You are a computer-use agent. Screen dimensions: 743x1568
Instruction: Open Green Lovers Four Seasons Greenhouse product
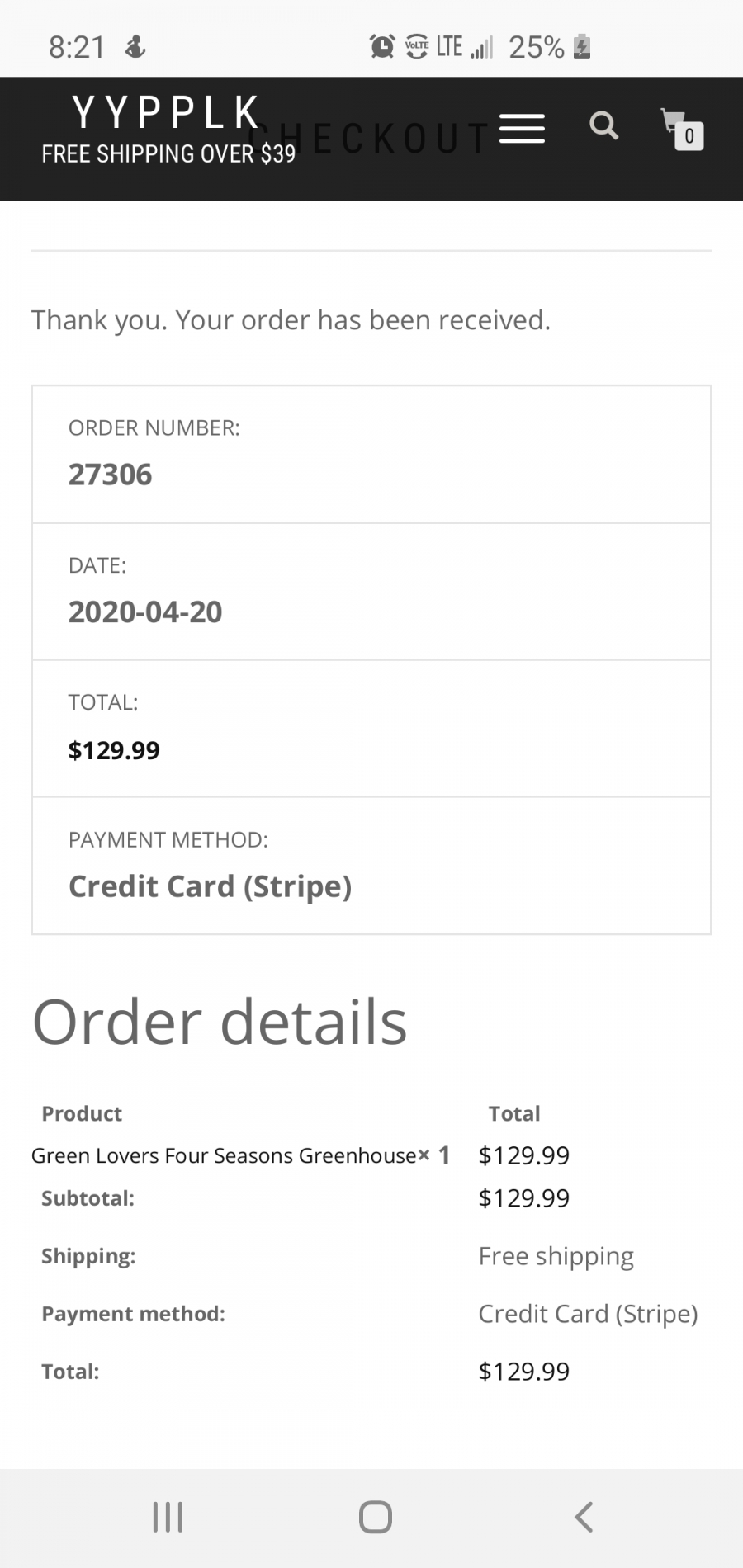[224, 1155]
